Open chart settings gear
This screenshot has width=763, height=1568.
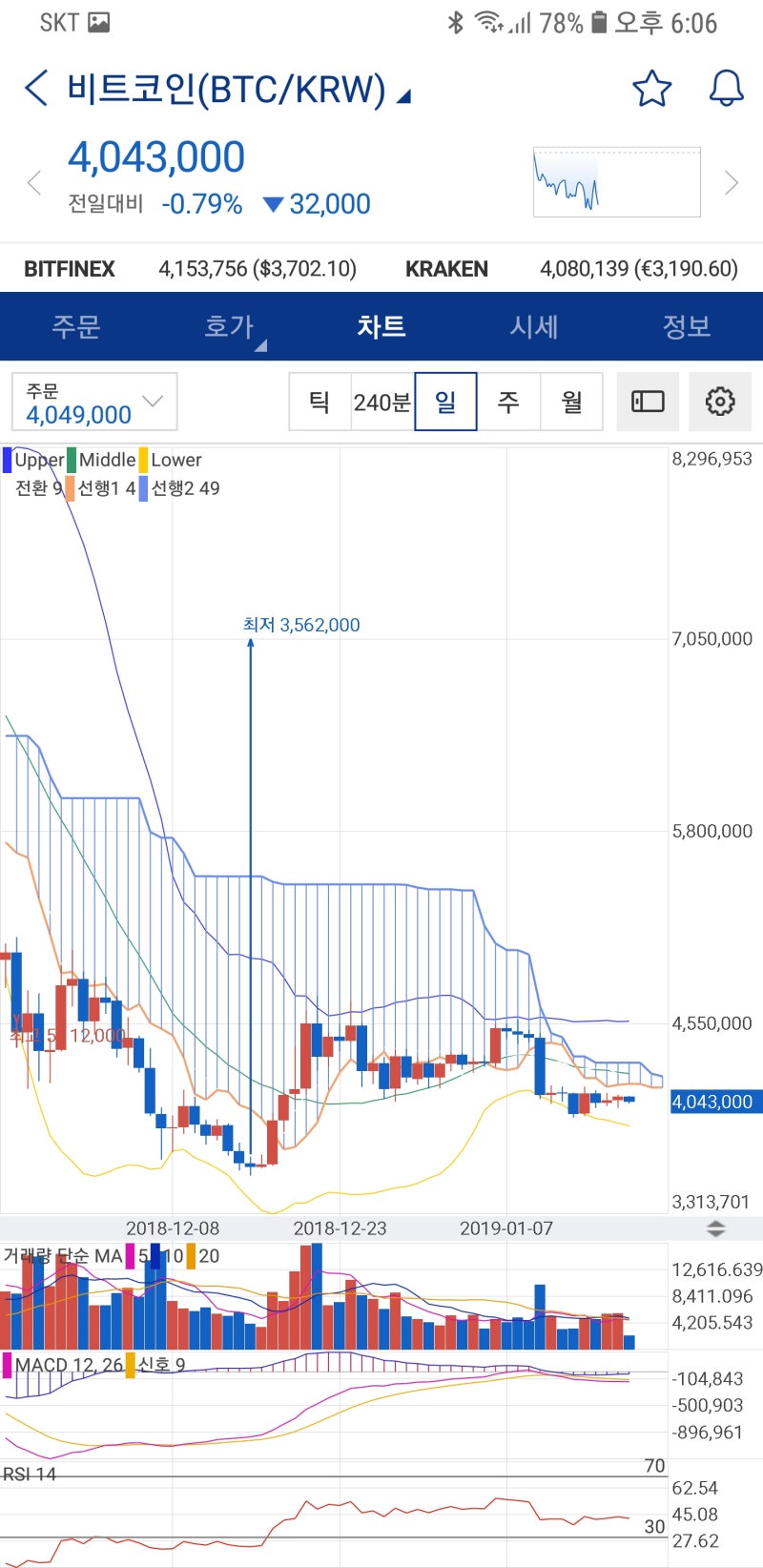720,402
